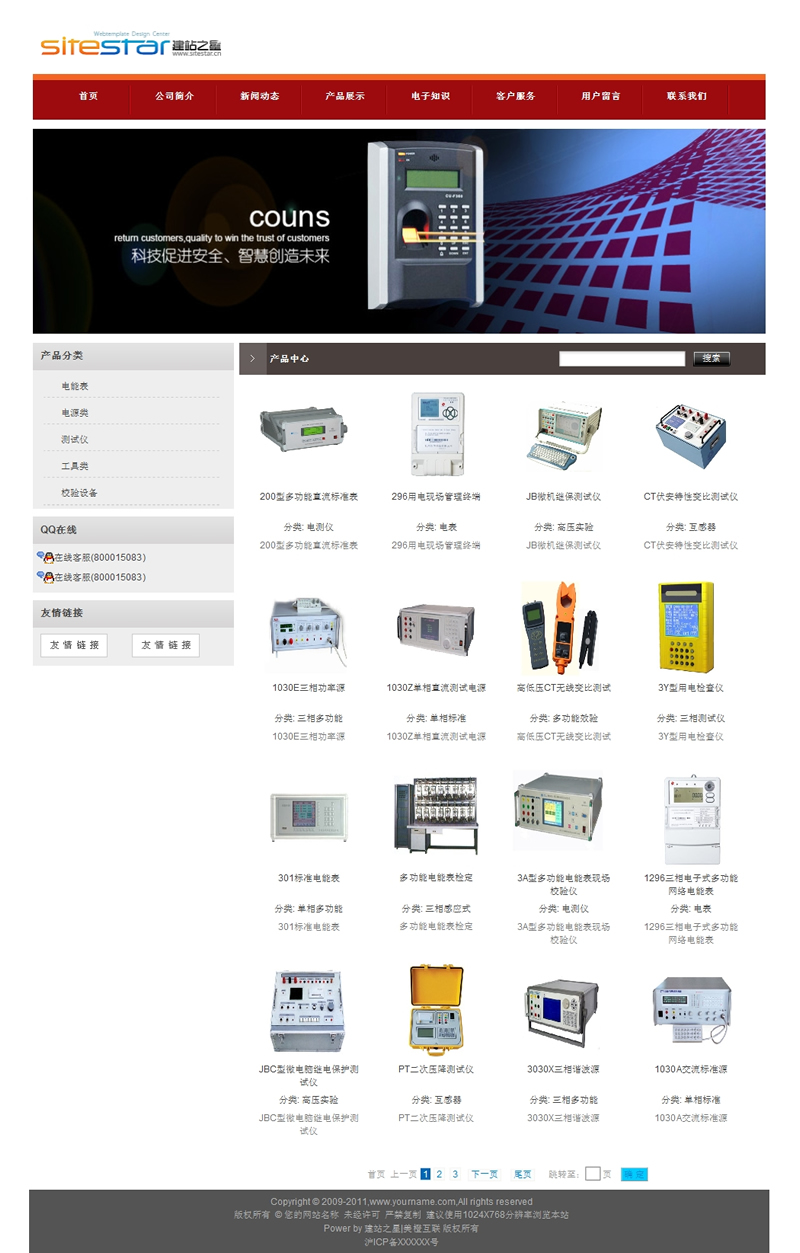Go to 公司简介 page

(x=174, y=97)
